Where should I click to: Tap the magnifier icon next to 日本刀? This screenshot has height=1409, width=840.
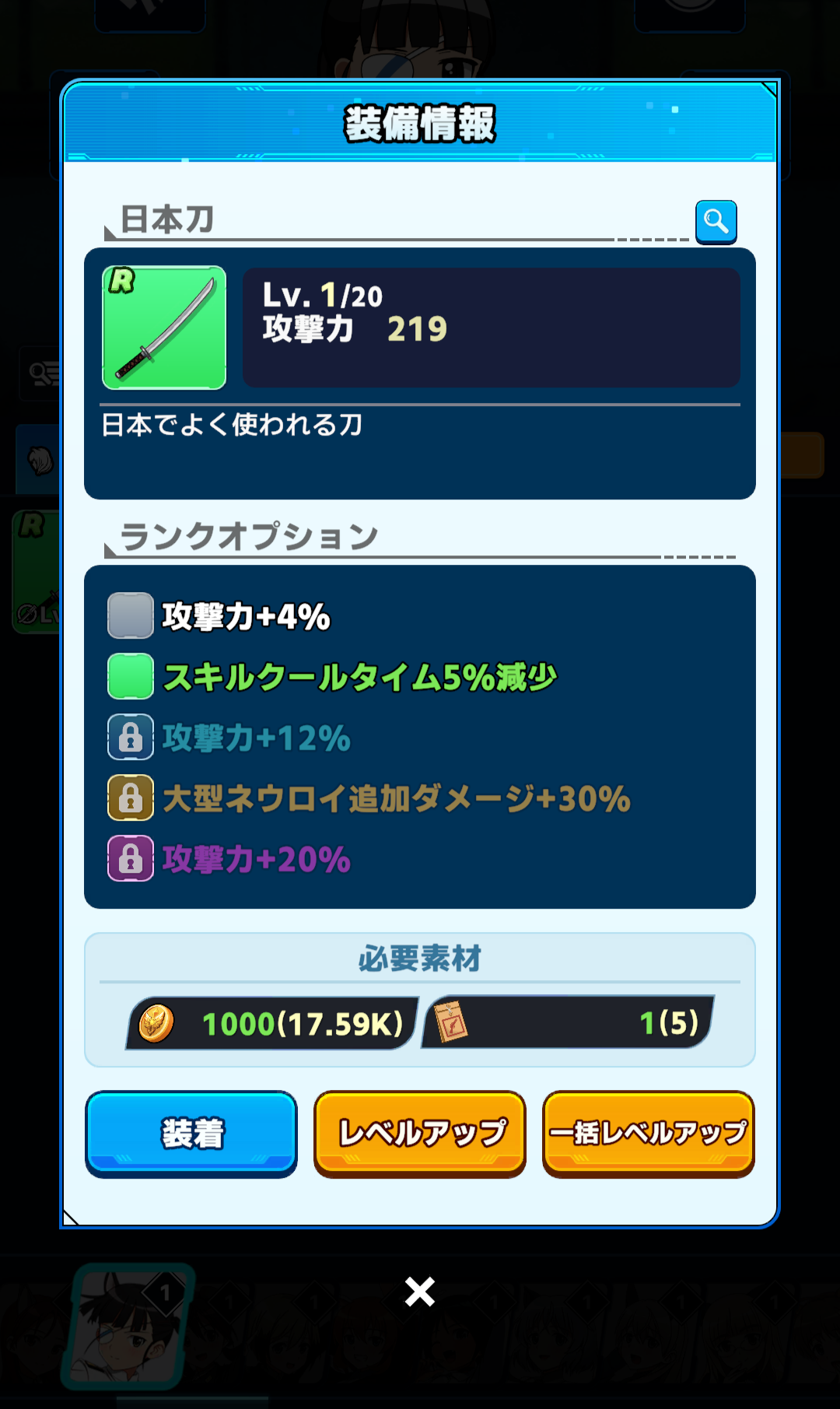pyautogui.click(x=716, y=222)
